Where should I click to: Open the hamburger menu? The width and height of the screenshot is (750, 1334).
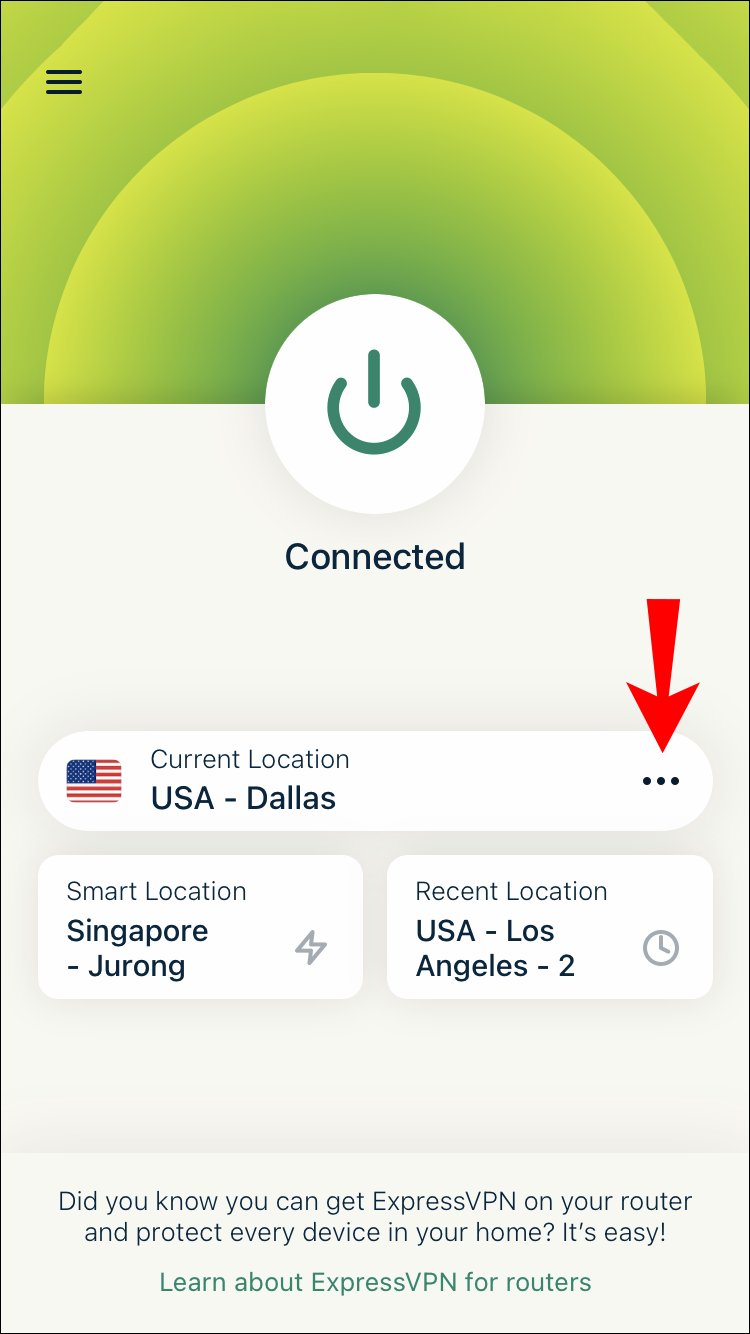(x=64, y=81)
